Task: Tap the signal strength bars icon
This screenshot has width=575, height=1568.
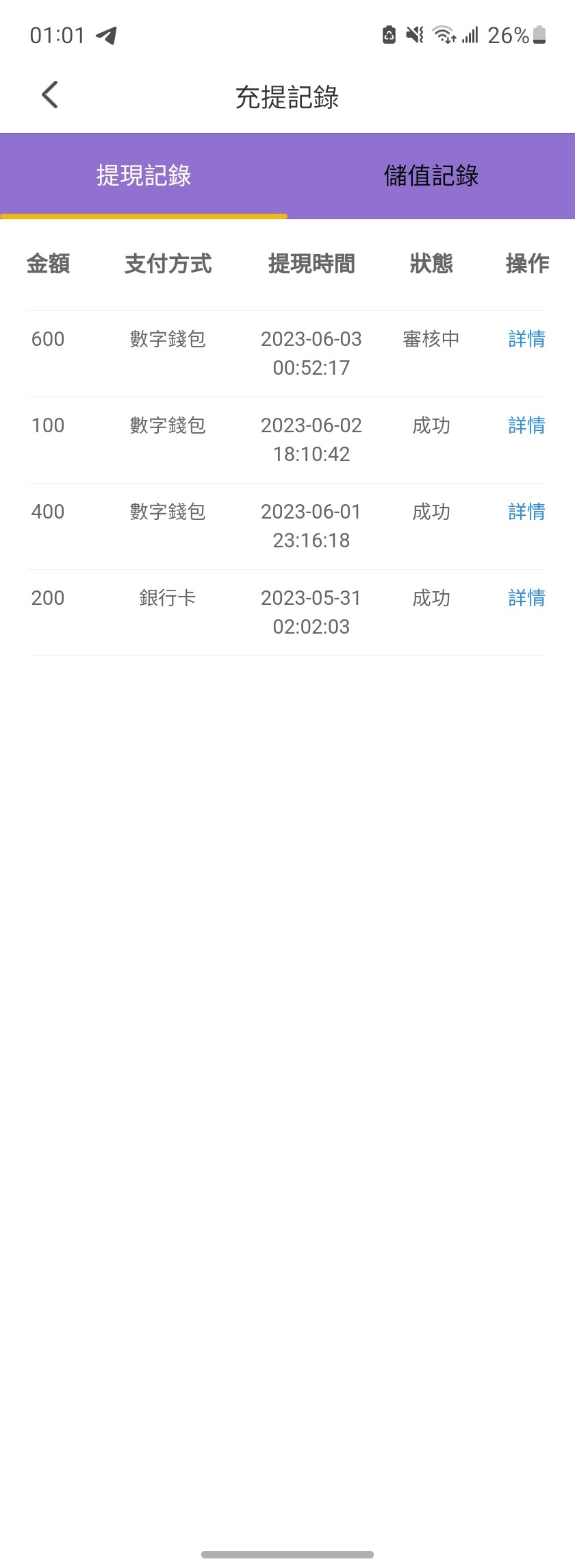Action: [468, 34]
